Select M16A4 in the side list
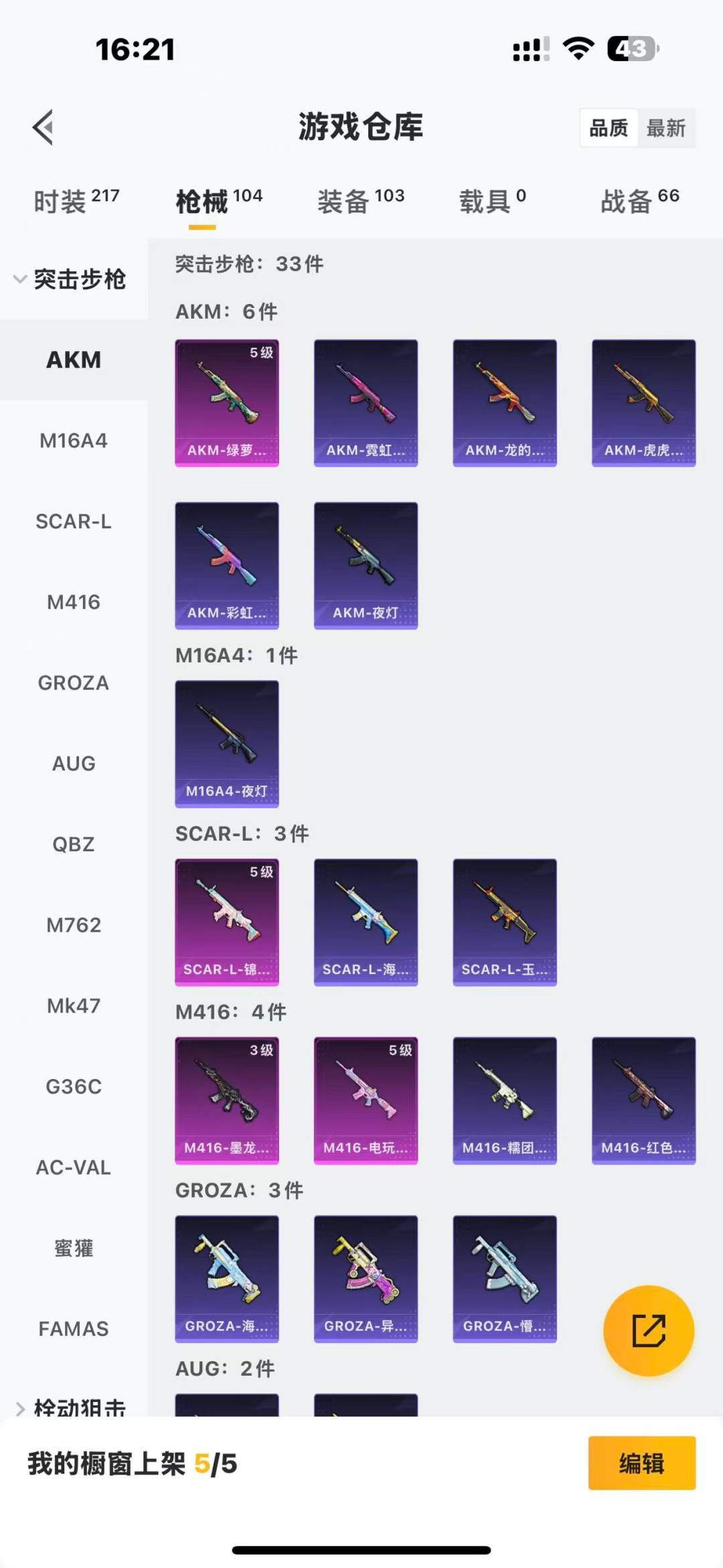 click(x=74, y=441)
